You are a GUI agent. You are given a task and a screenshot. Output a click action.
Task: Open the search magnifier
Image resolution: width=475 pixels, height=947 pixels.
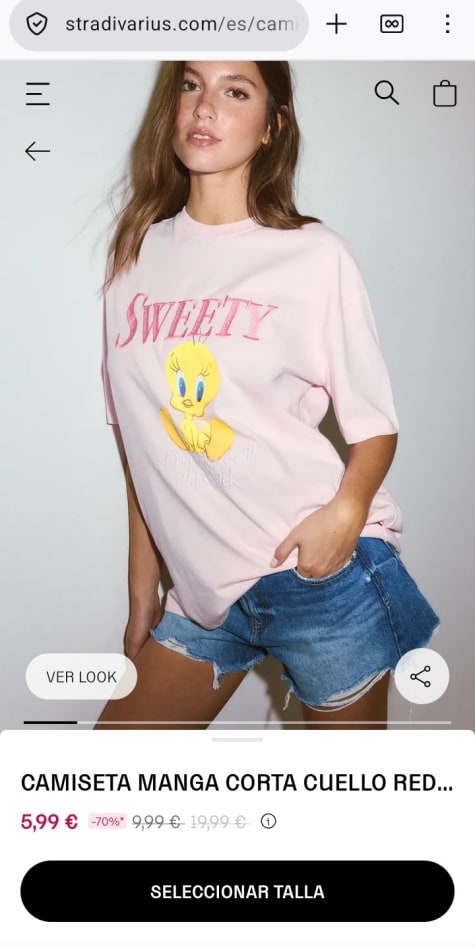(387, 93)
